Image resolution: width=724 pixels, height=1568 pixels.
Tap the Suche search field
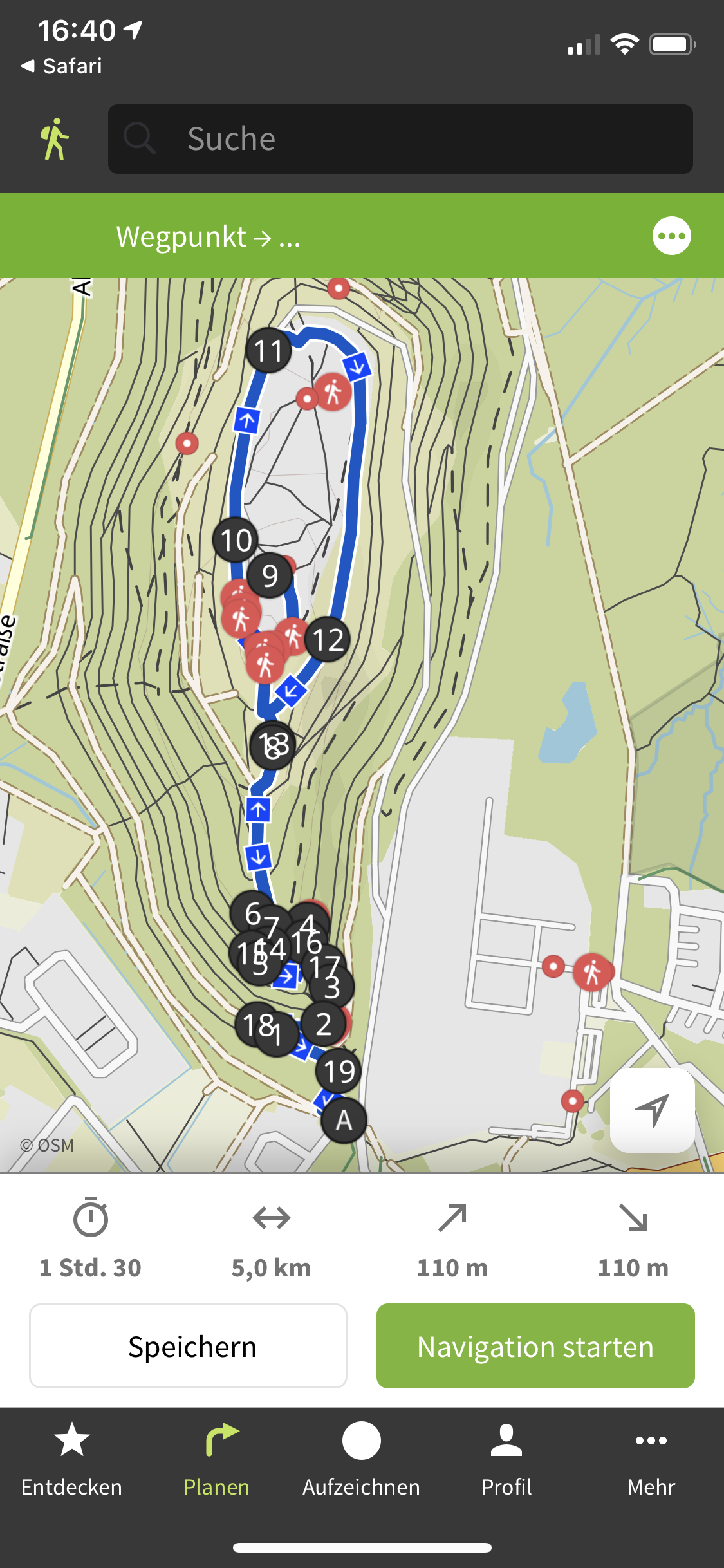coord(400,139)
